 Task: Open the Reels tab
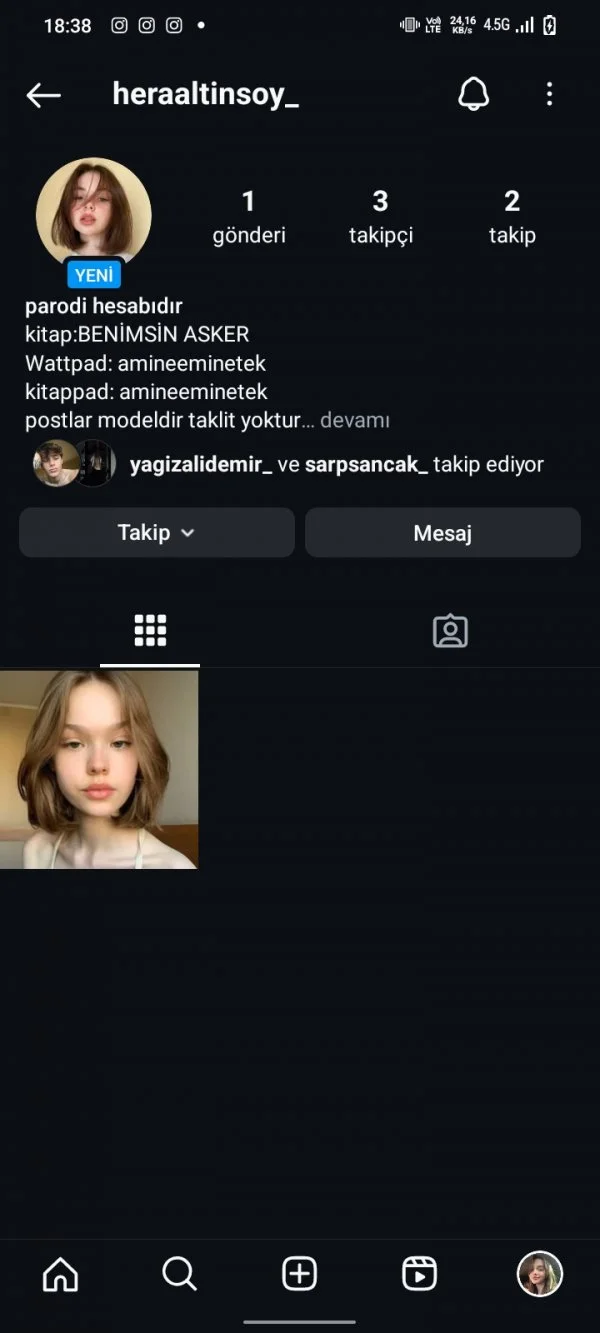pyautogui.click(x=419, y=1274)
